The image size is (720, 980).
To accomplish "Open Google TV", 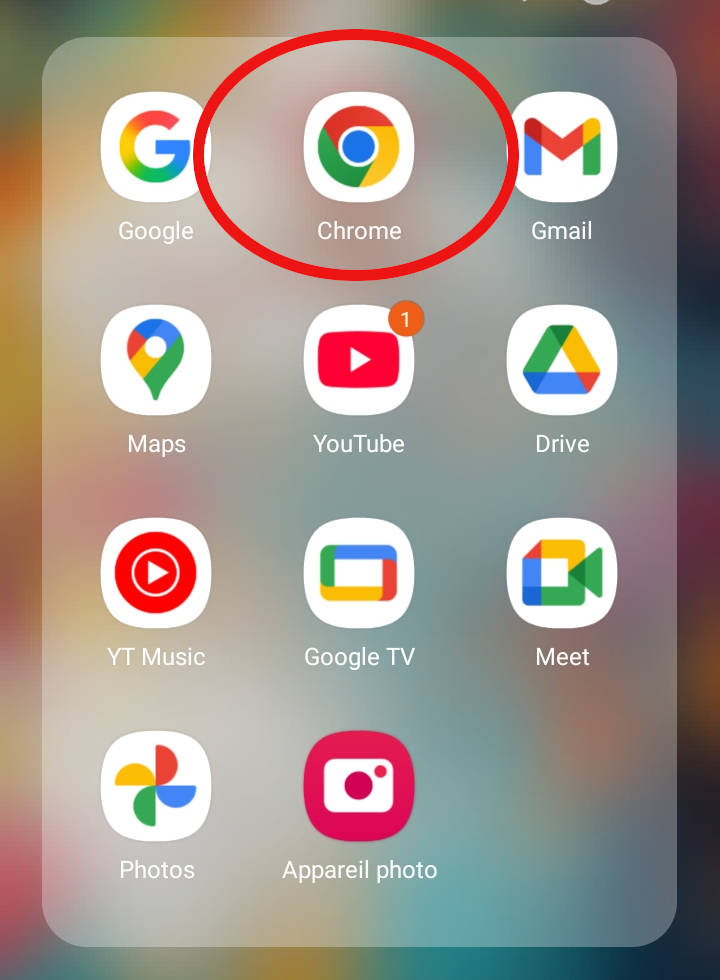I will [x=359, y=573].
